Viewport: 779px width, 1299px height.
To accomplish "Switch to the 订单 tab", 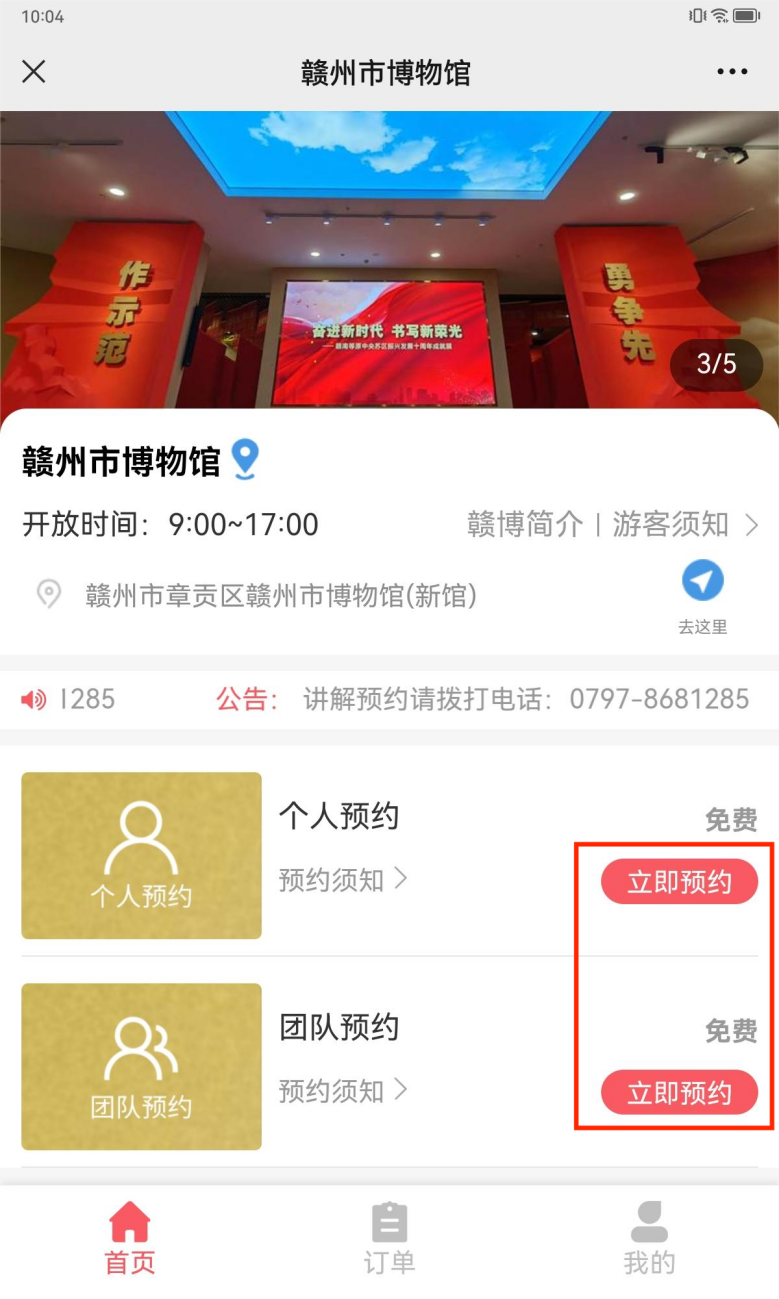I will tap(389, 1237).
